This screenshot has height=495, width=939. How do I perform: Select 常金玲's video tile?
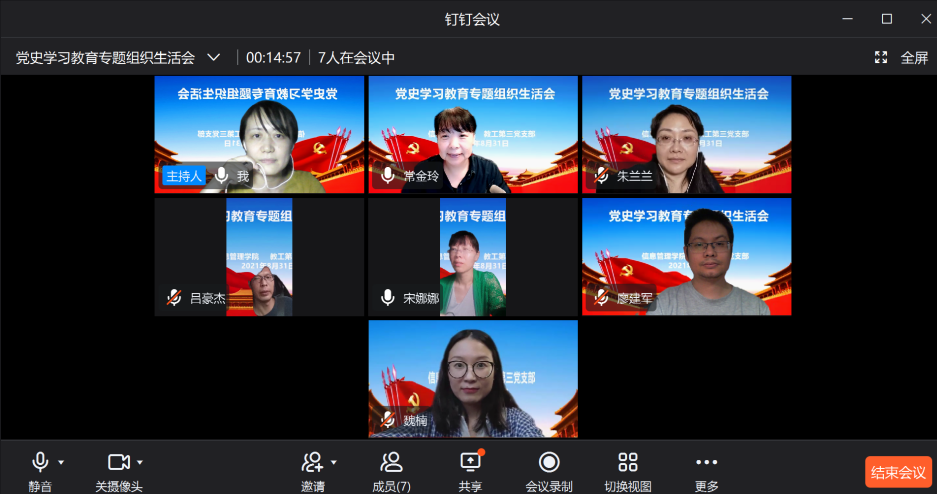tap(473, 134)
